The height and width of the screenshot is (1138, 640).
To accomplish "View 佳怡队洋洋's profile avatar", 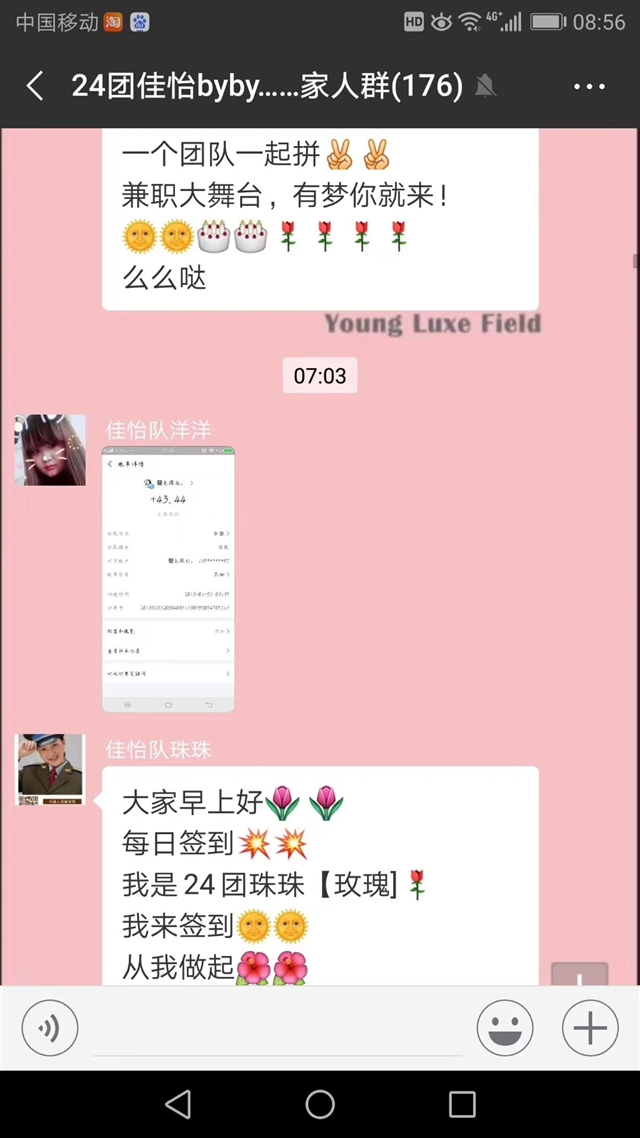I will tap(50, 450).
